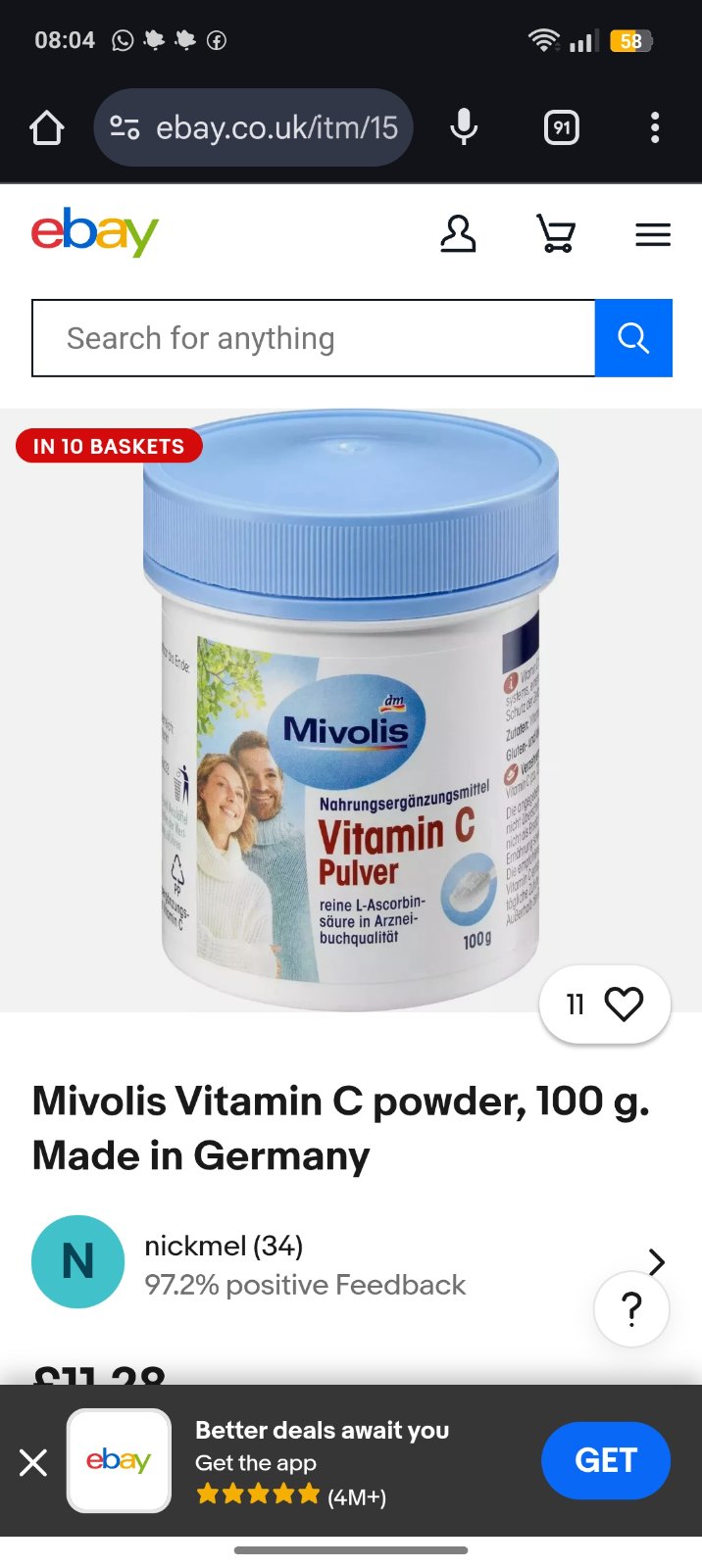Tap the blue search magnifier button

pos(633,338)
